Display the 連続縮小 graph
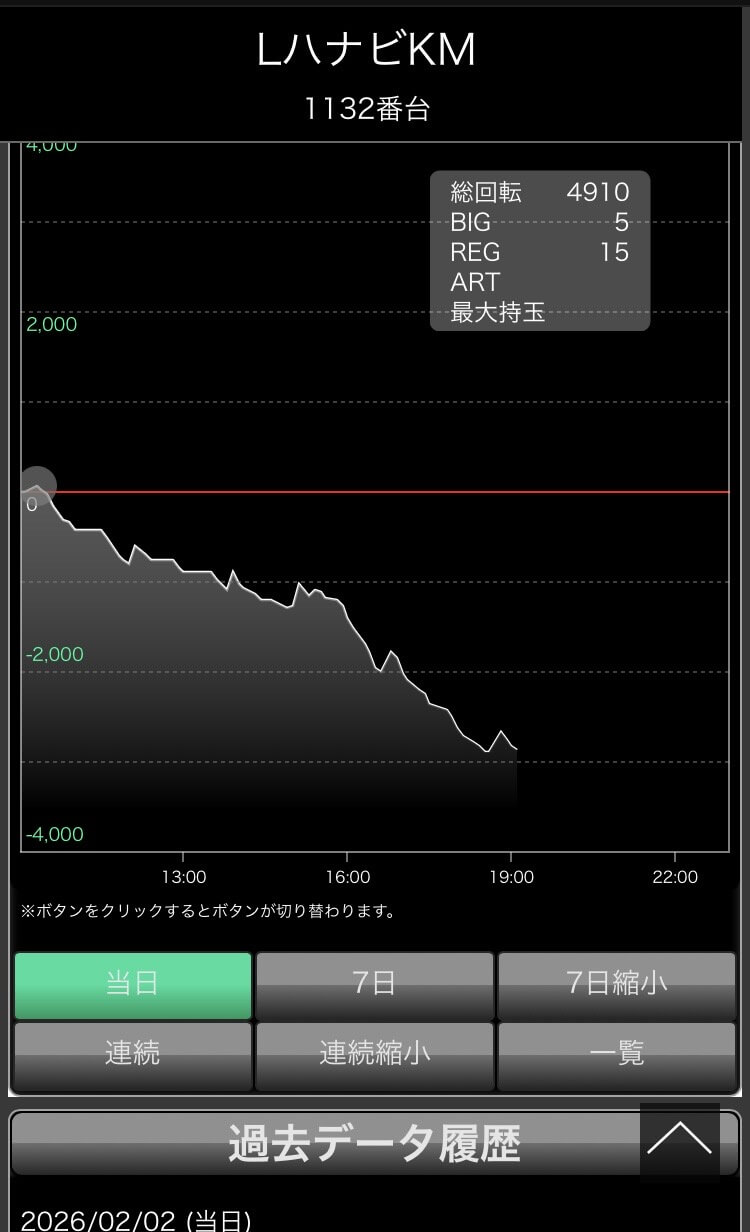The width and height of the screenshot is (750, 1232). tap(374, 1055)
